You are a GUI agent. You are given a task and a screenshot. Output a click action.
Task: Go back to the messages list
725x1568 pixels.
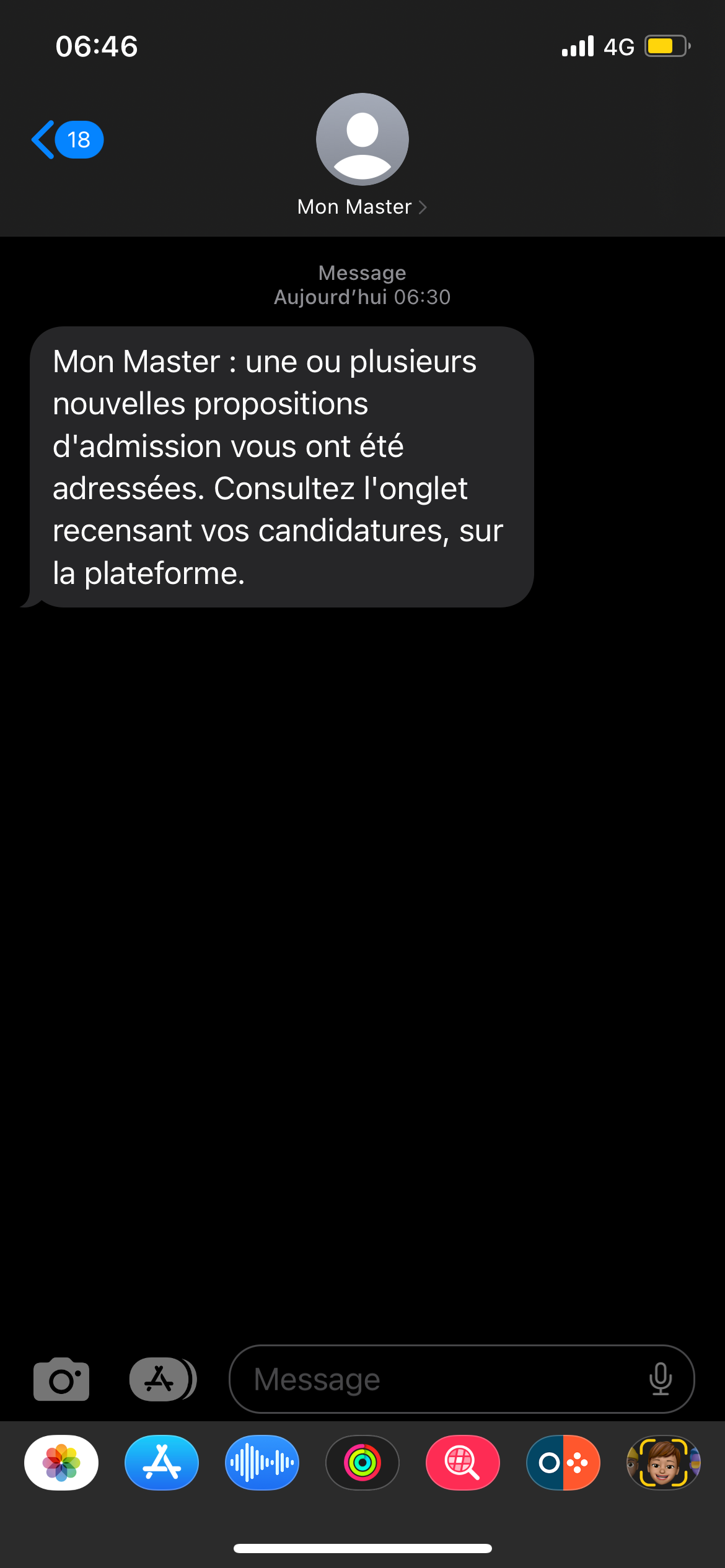coord(65,140)
